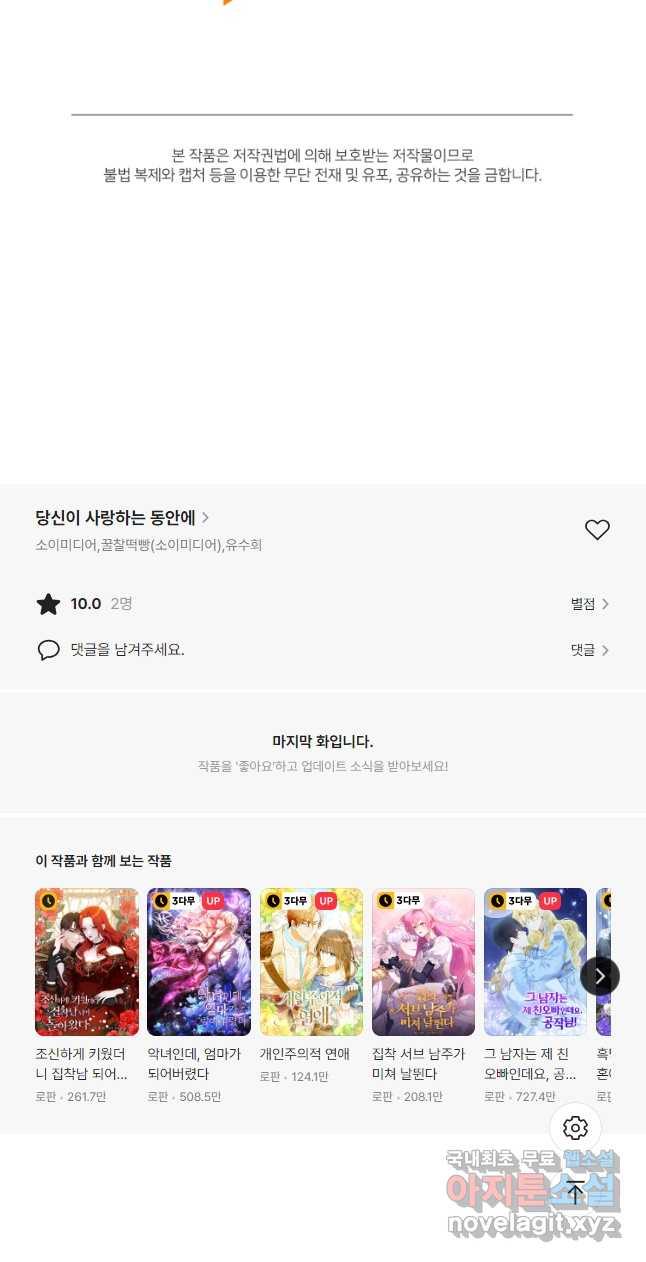Jump to top with the up arrow
Screen dimensions: 646x1262
pos(575,1192)
